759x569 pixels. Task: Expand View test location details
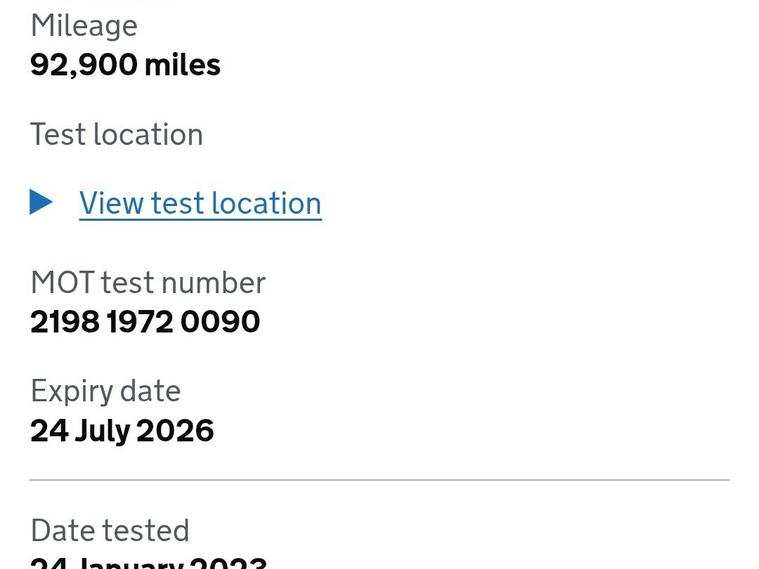200,203
